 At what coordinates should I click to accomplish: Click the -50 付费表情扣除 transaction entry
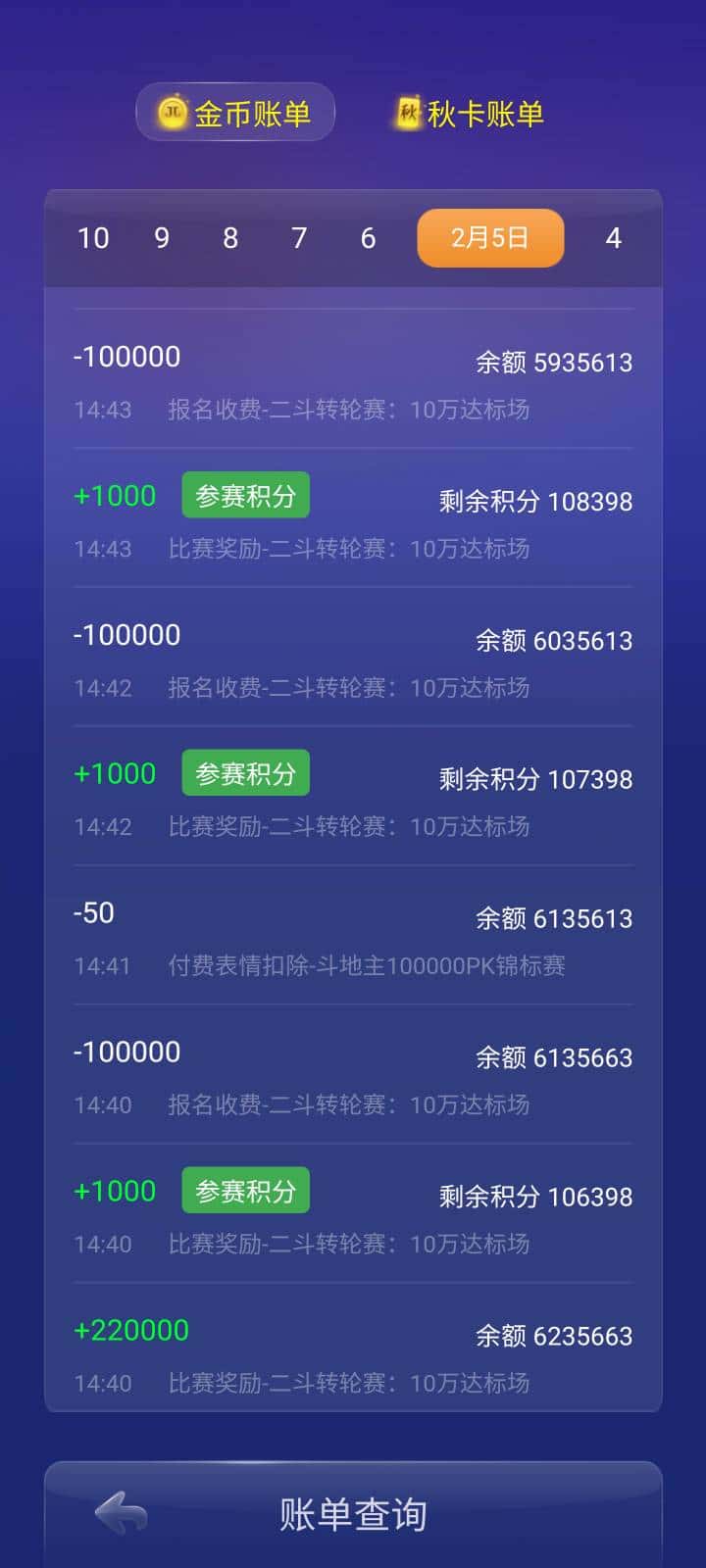click(x=353, y=936)
